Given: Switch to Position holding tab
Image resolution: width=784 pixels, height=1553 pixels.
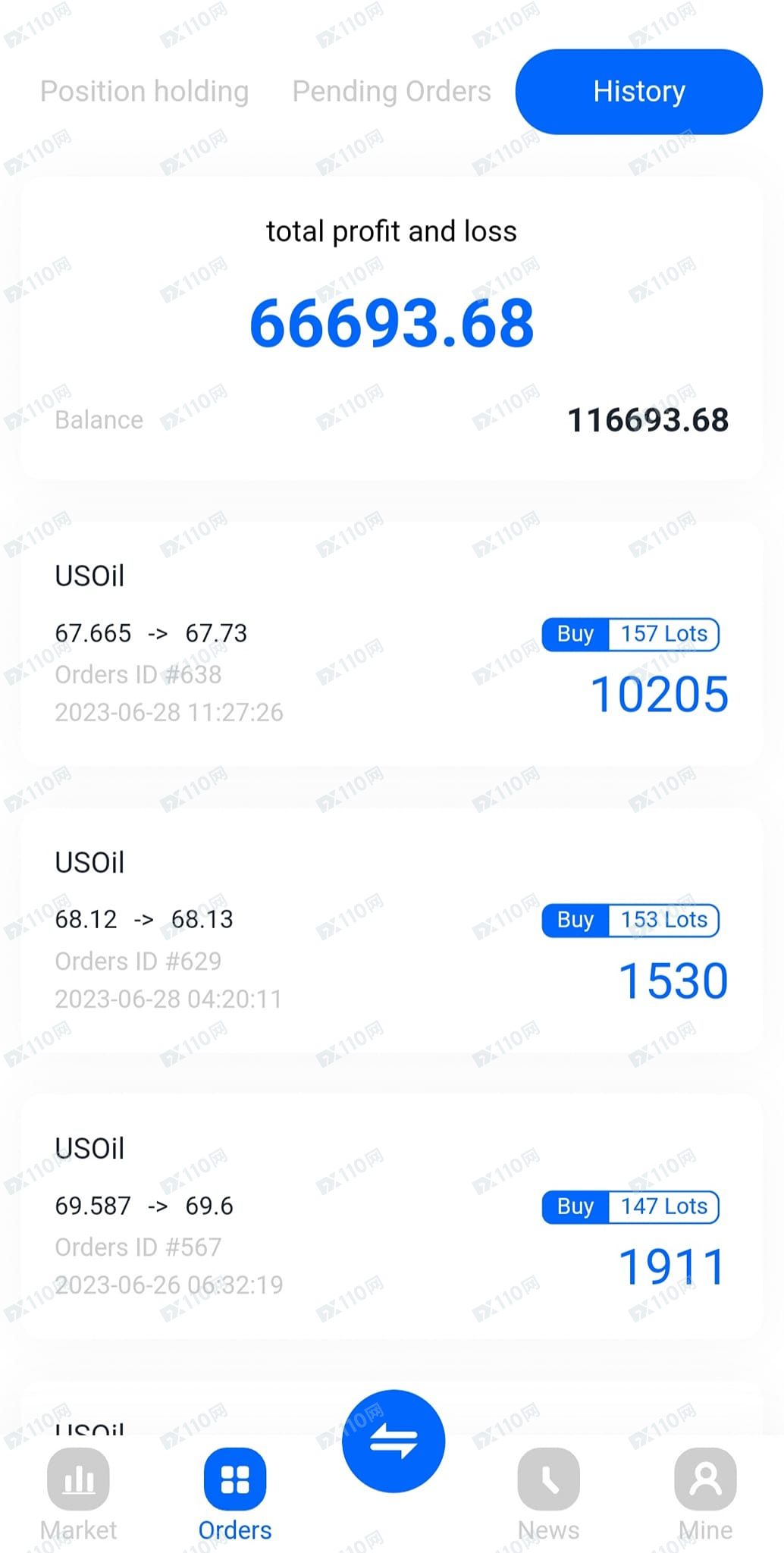Looking at the screenshot, I should point(144,92).
